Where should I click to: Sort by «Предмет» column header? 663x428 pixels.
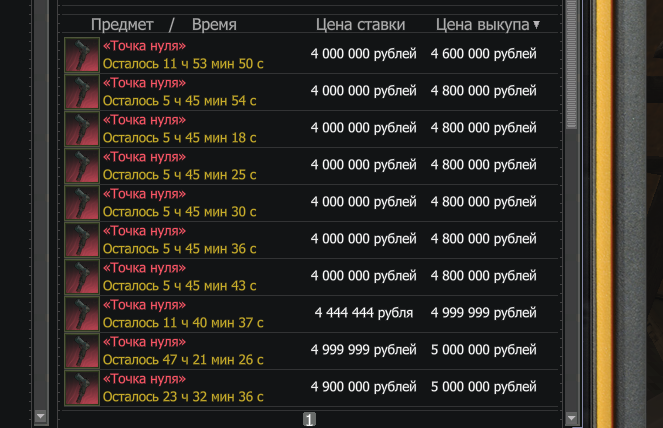pyautogui.click(x=122, y=24)
